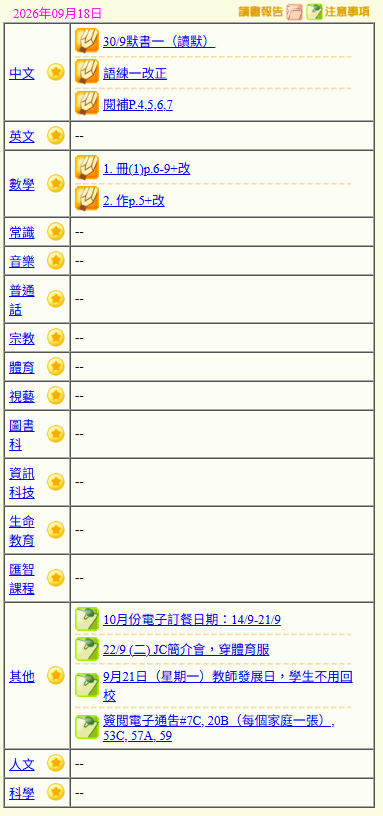This screenshot has height=816, width=383.
Task: Open the 22/9 JC簡介會 notice
Action: click(186, 650)
